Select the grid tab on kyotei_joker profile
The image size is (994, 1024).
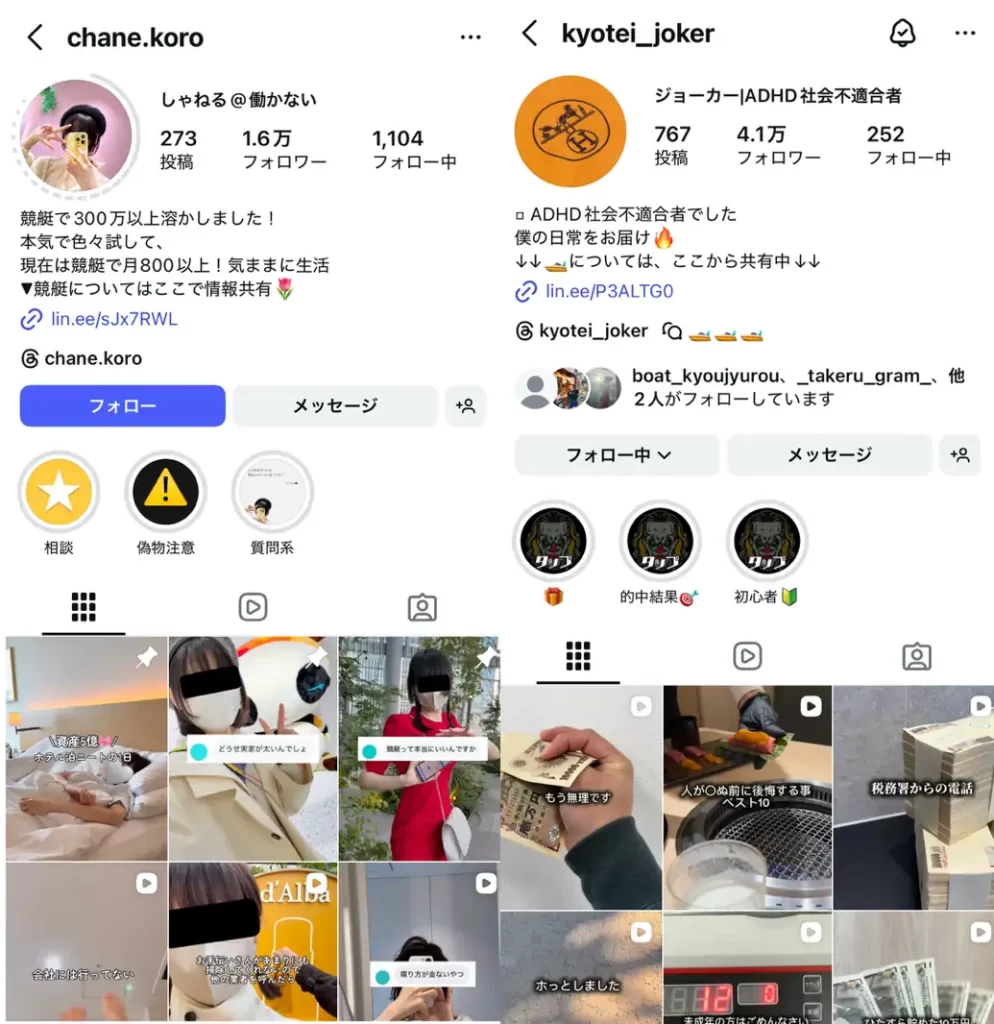click(578, 657)
